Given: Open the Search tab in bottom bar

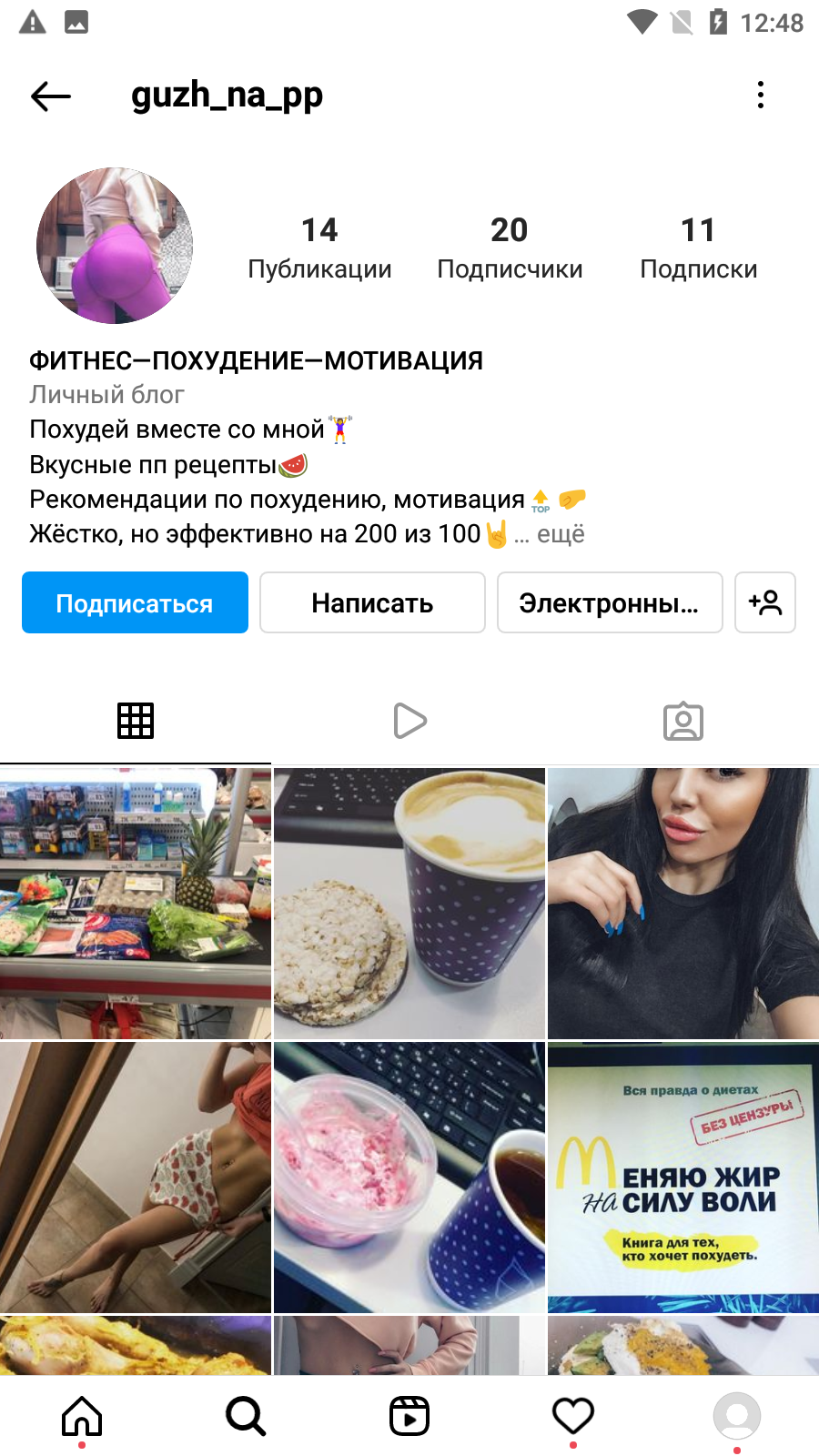Looking at the screenshot, I should [x=246, y=1416].
